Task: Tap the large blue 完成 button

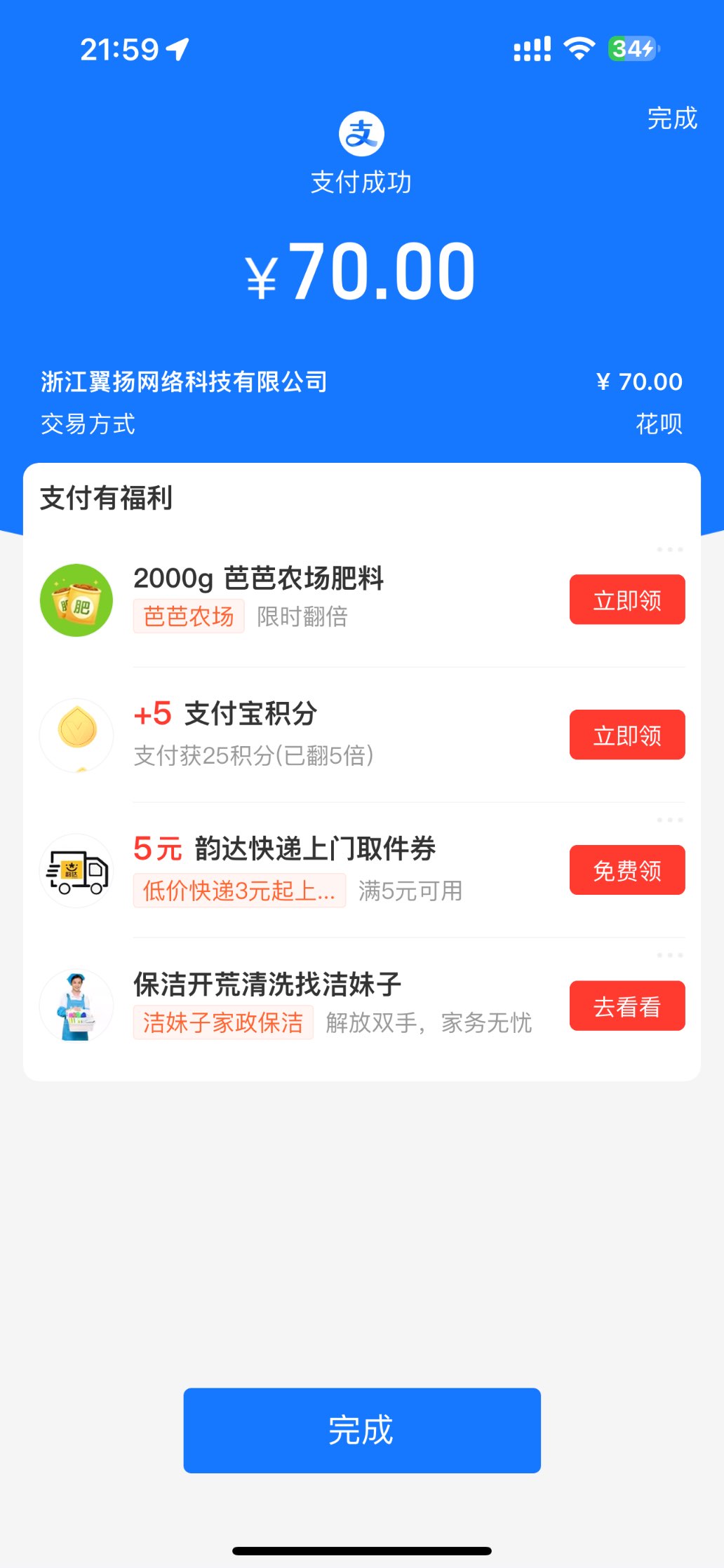Action: (361, 1430)
